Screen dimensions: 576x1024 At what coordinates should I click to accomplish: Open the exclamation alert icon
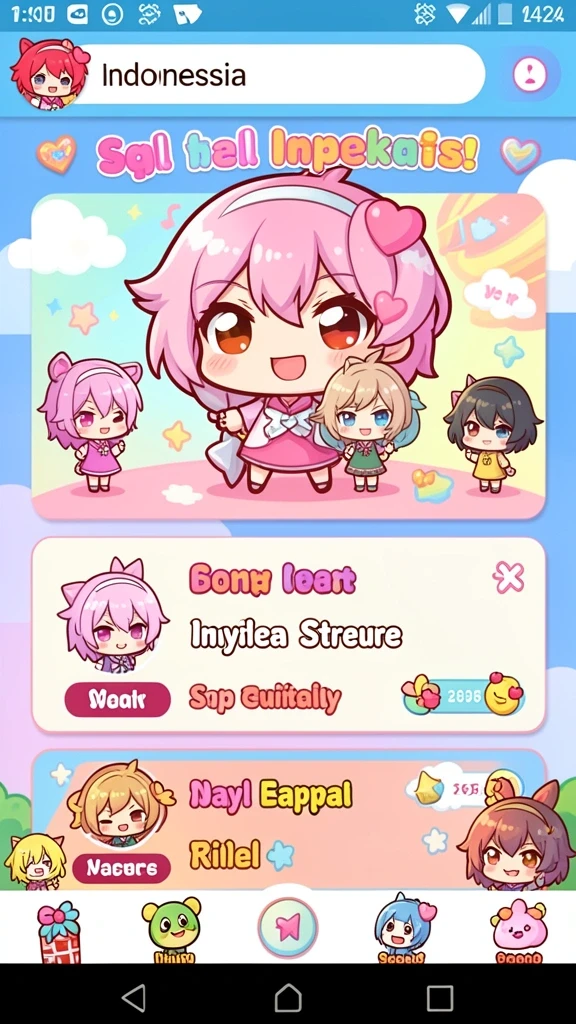(x=529, y=74)
